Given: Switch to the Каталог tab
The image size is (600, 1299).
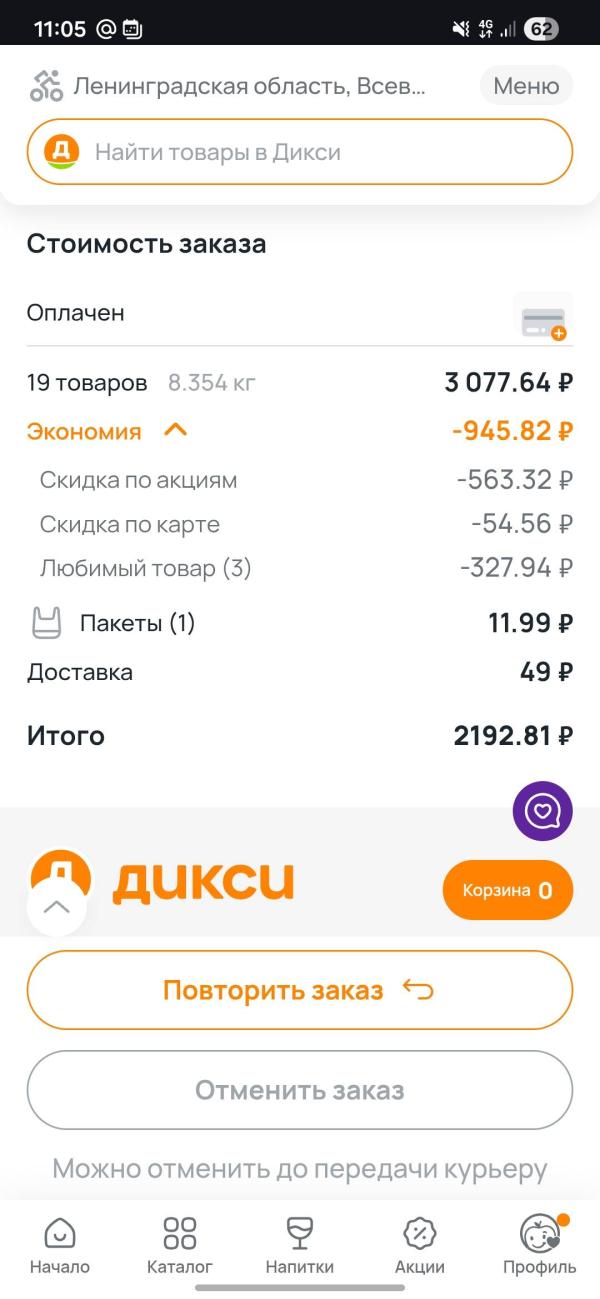Looking at the screenshot, I should click(x=180, y=1245).
